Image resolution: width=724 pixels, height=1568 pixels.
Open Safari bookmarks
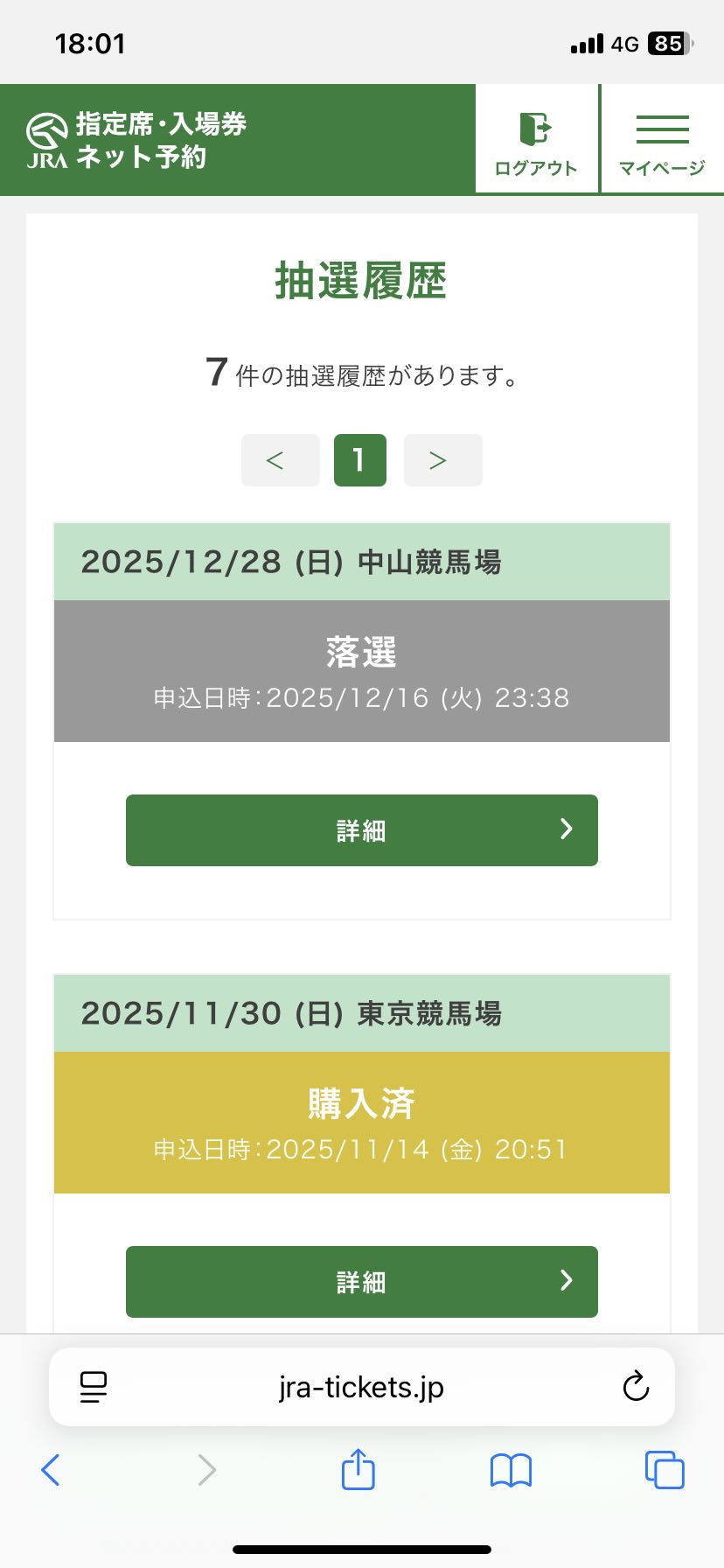click(x=511, y=1470)
